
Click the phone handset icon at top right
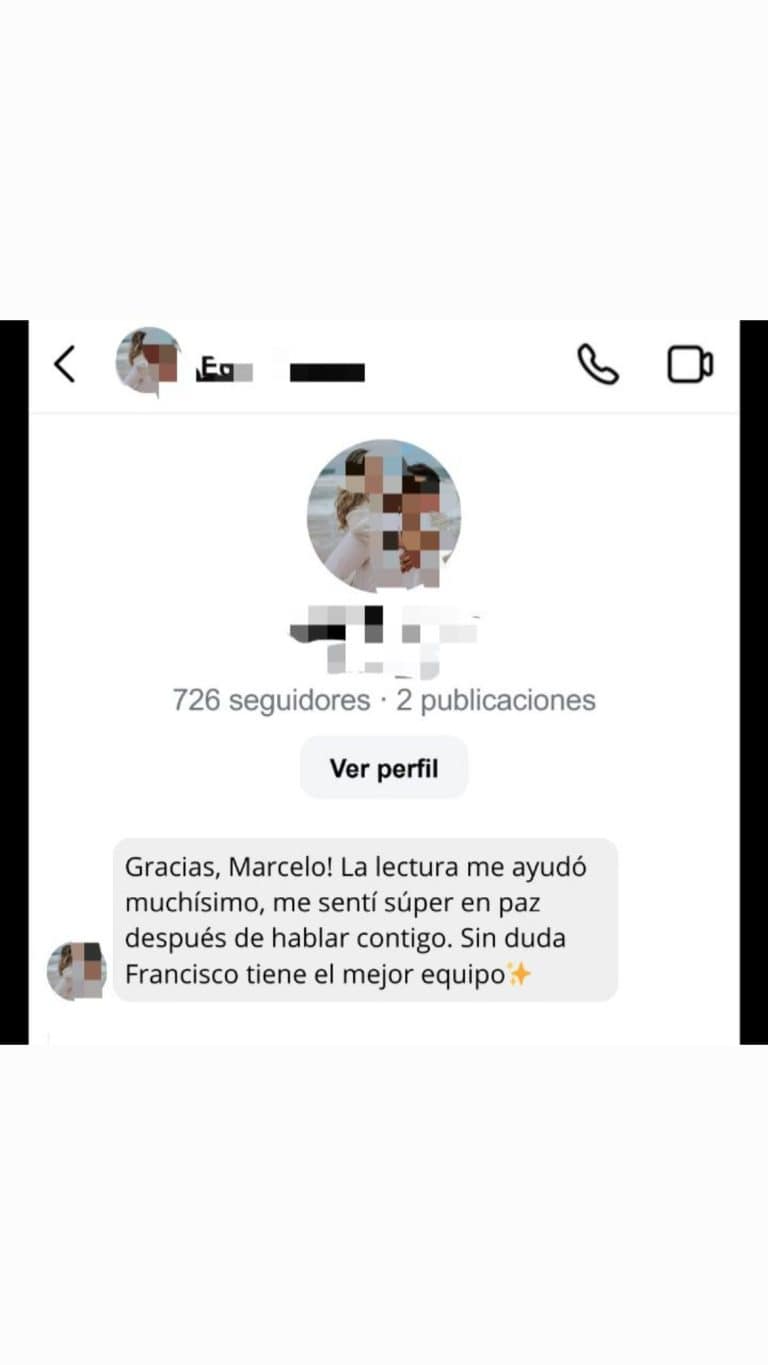597,364
